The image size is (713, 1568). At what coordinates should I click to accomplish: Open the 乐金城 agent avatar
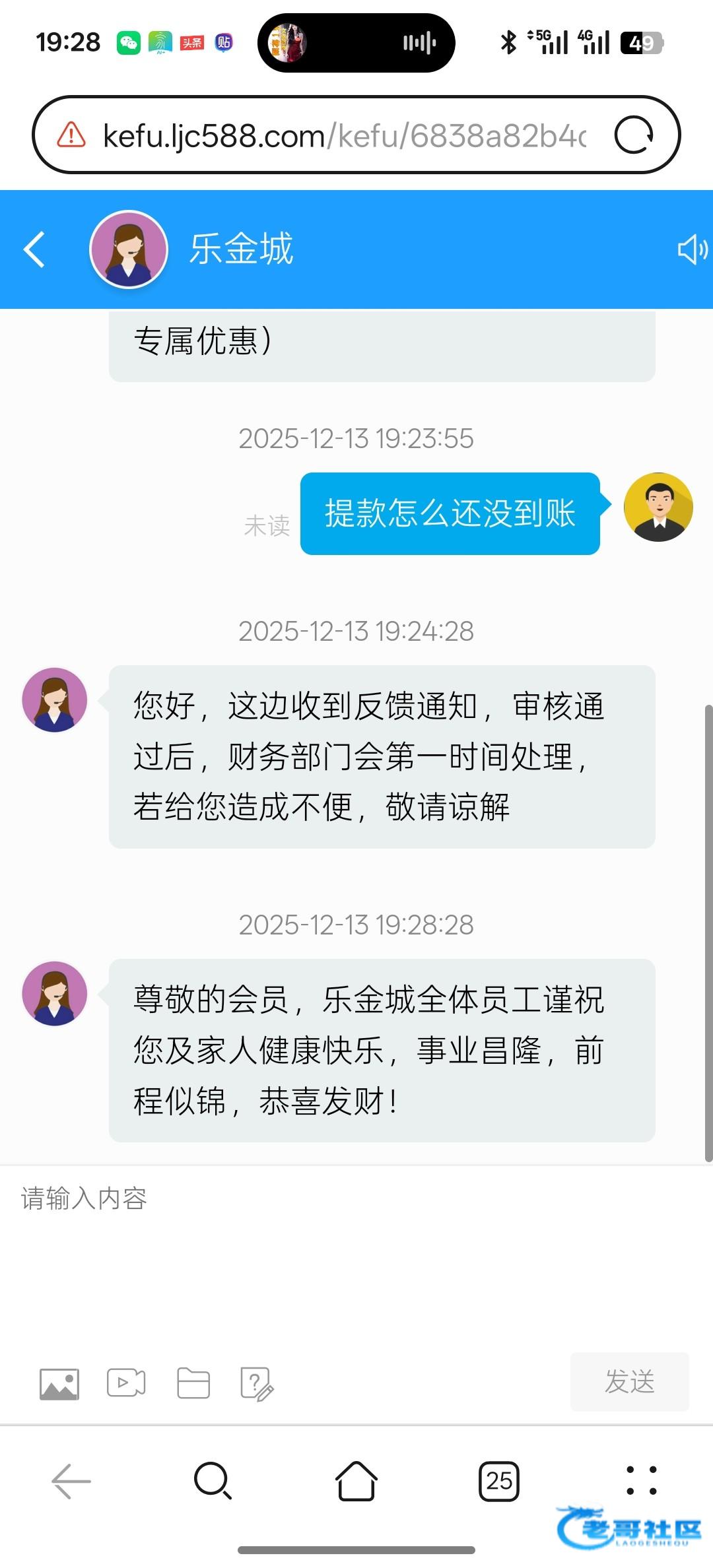pos(129,249)
